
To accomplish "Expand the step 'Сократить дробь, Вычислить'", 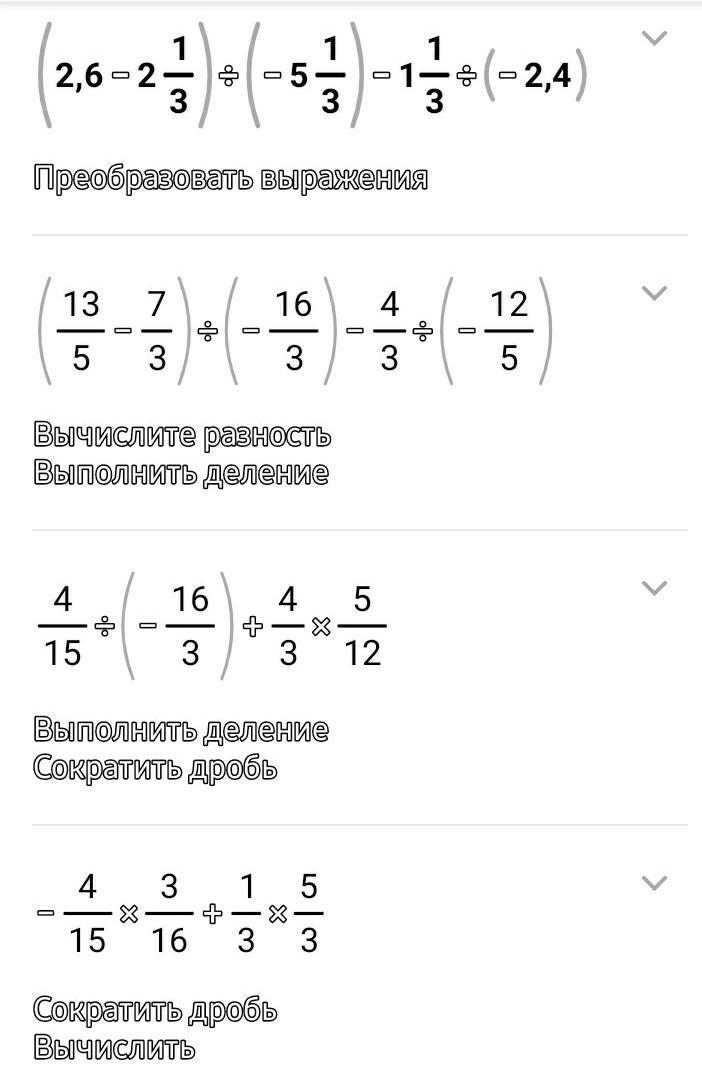I will coord(654,883).
